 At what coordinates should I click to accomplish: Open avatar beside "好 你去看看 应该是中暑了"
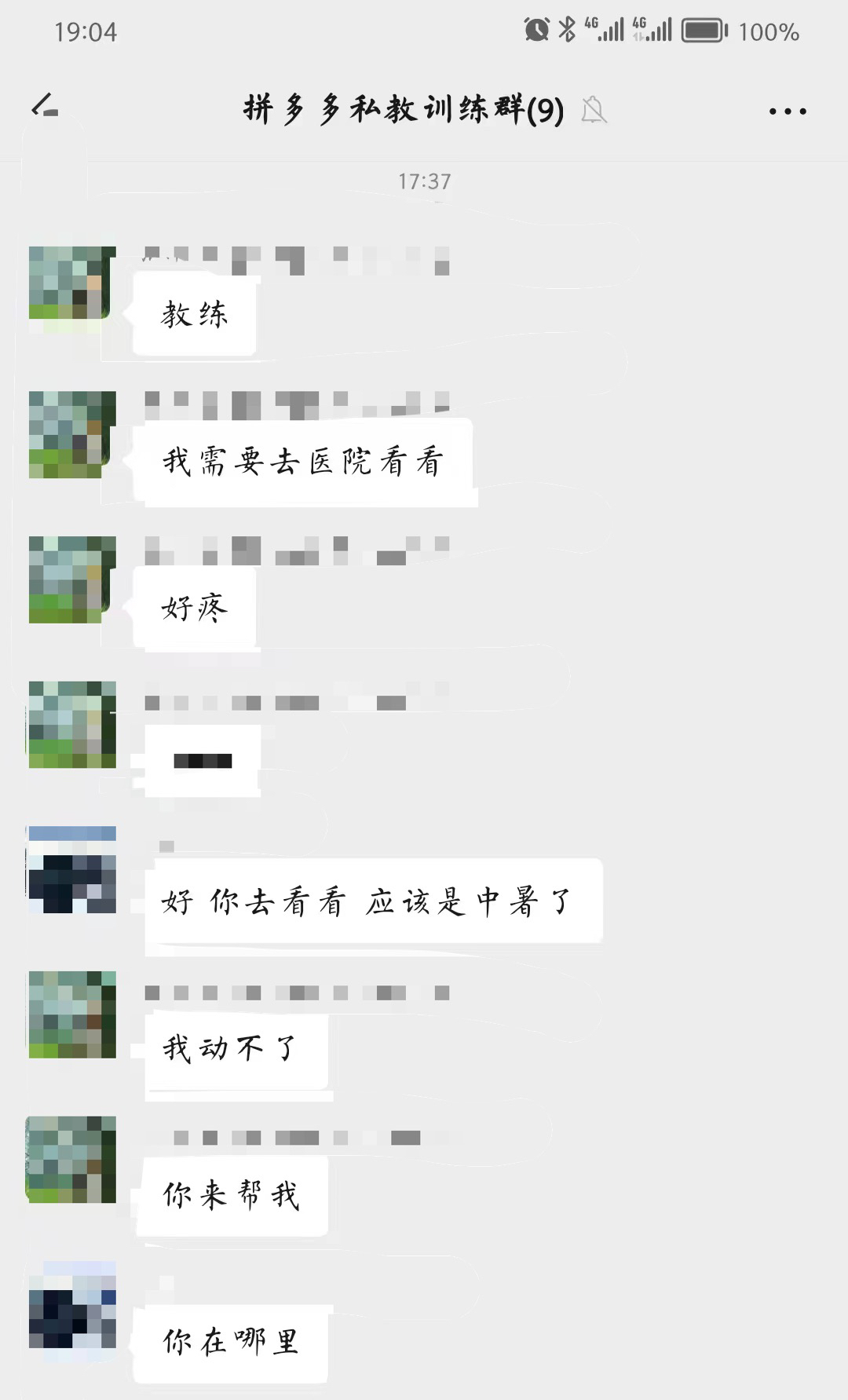[x=71, y=870]
